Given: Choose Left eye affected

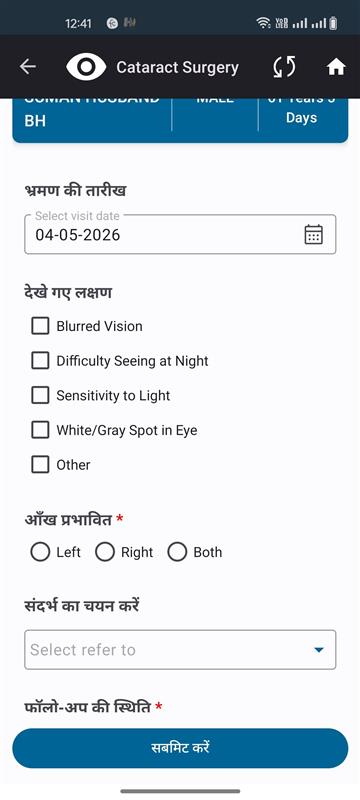Looking at the screenshot, I should [40, 552].
